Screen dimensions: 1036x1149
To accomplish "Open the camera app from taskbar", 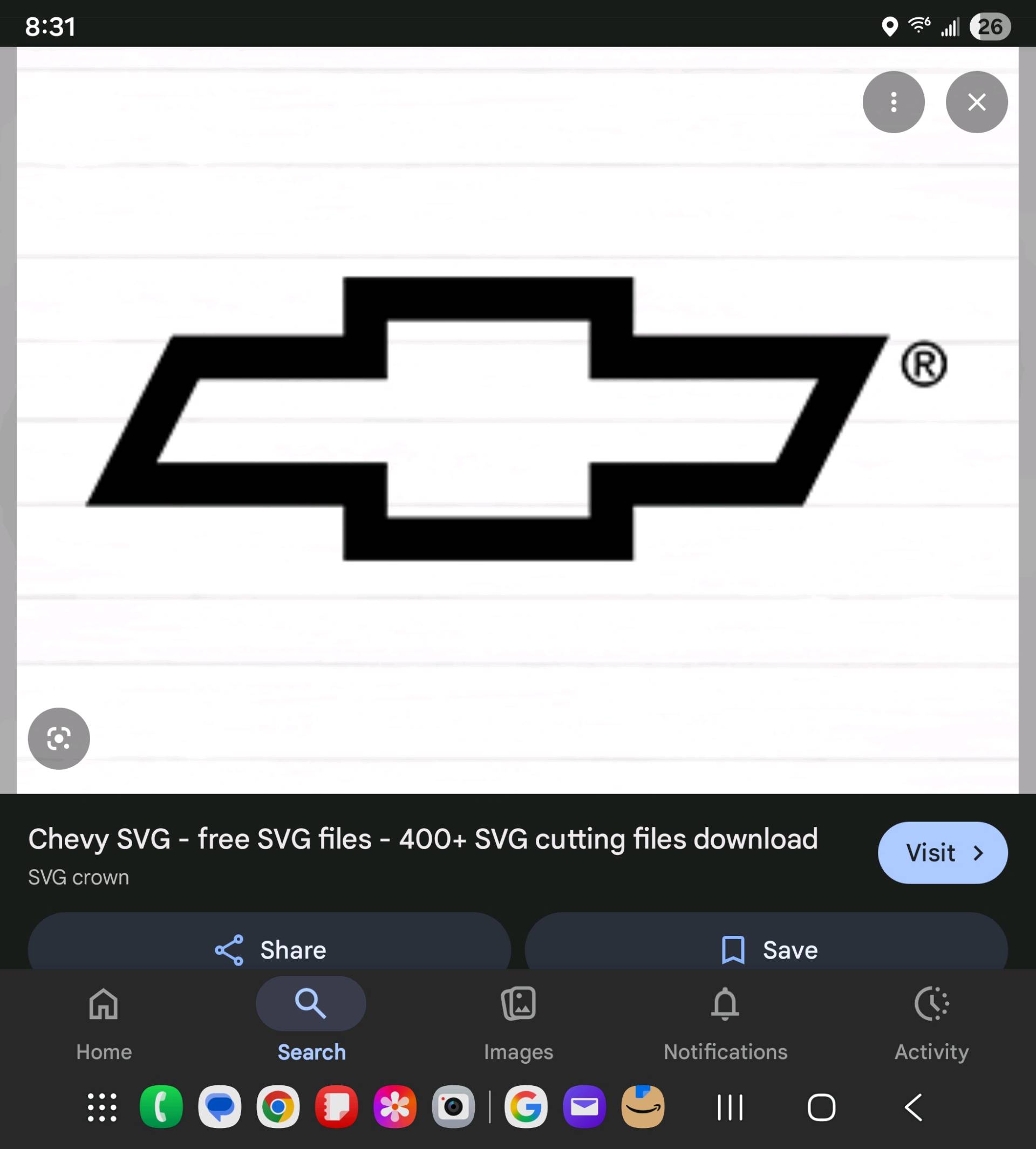I will point(453,1107).
